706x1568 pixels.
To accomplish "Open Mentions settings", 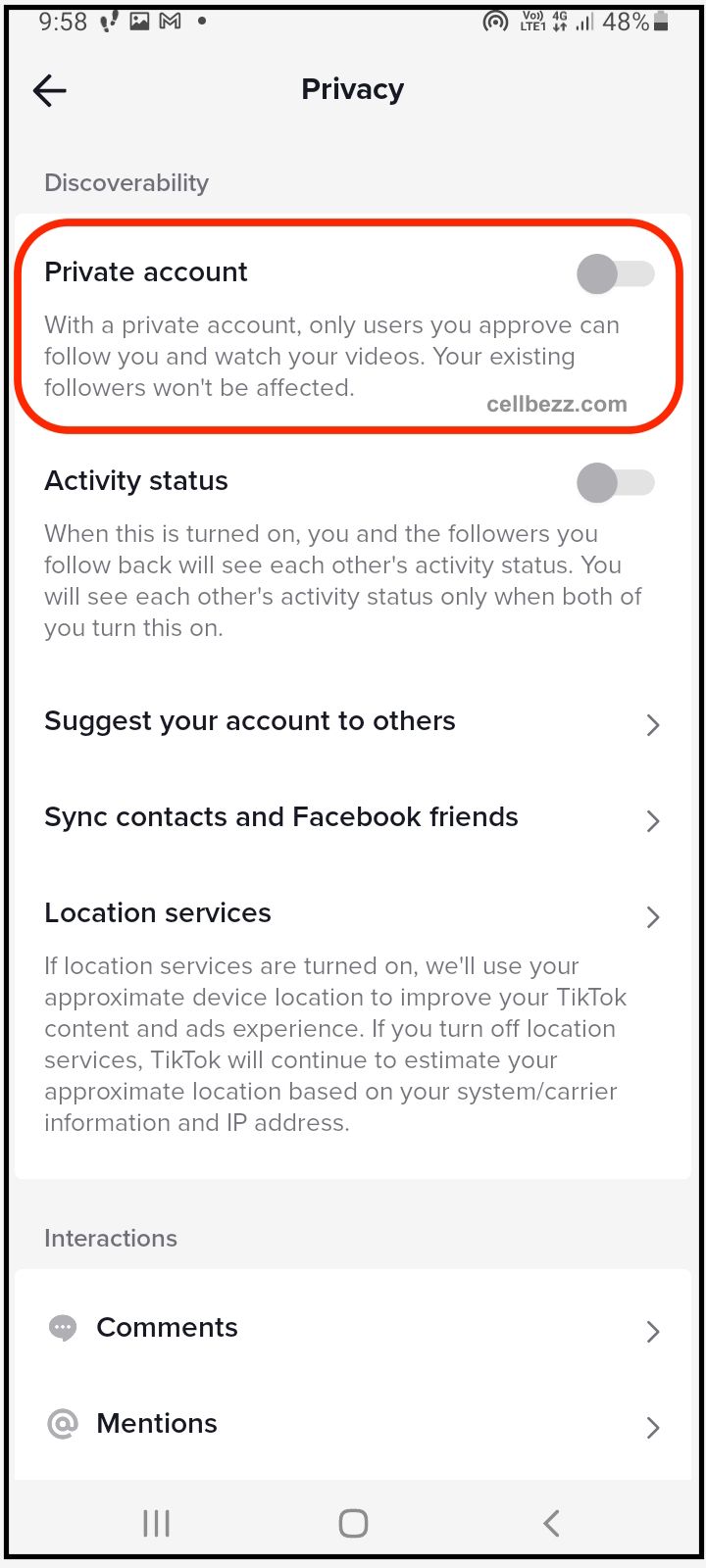I will tap(353, 1424).
